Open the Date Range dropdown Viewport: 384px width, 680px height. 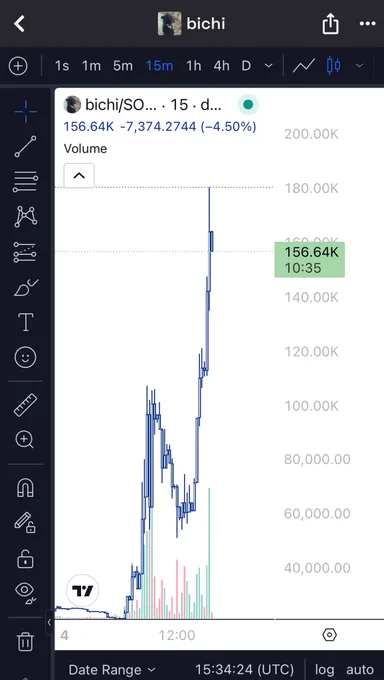pos(112,670)
